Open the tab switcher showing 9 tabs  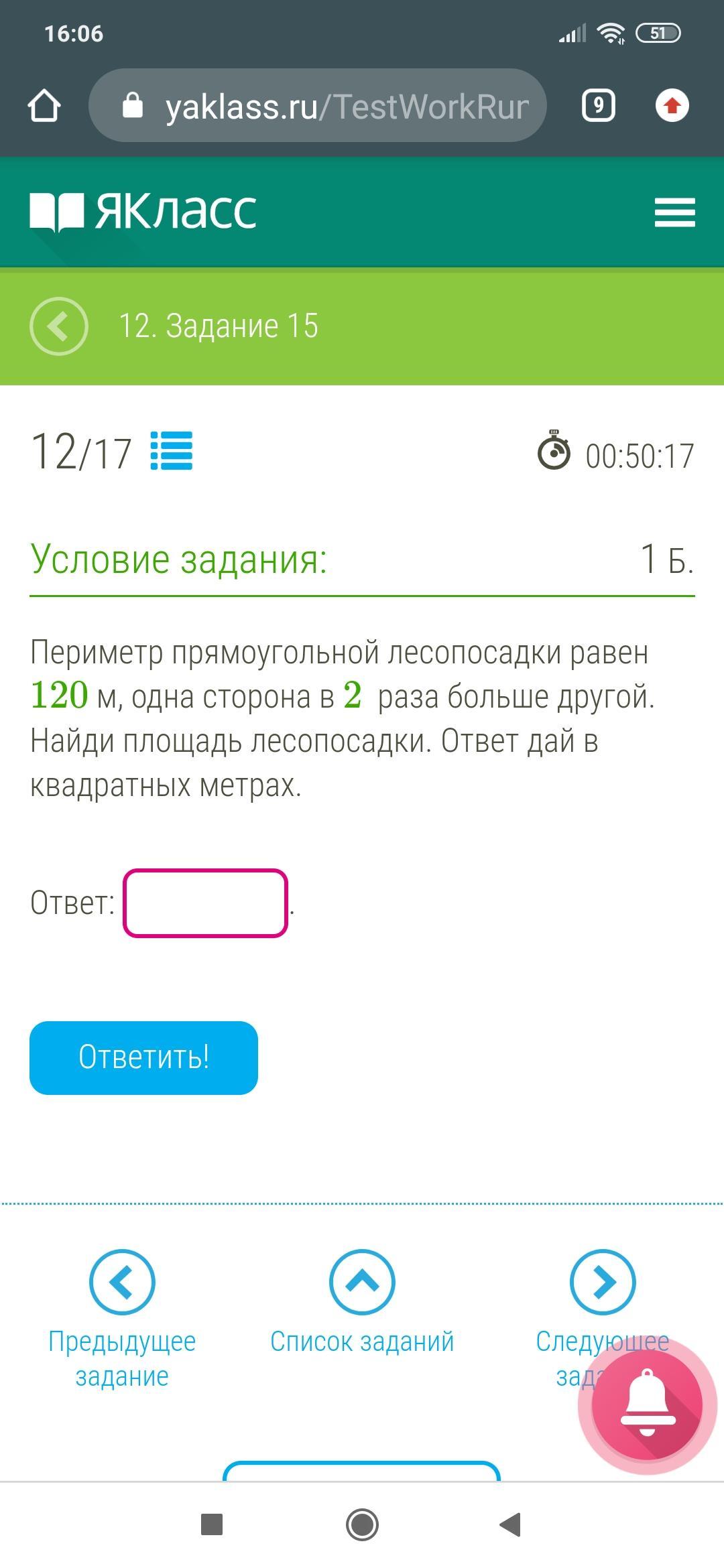(x=598, y=106)
